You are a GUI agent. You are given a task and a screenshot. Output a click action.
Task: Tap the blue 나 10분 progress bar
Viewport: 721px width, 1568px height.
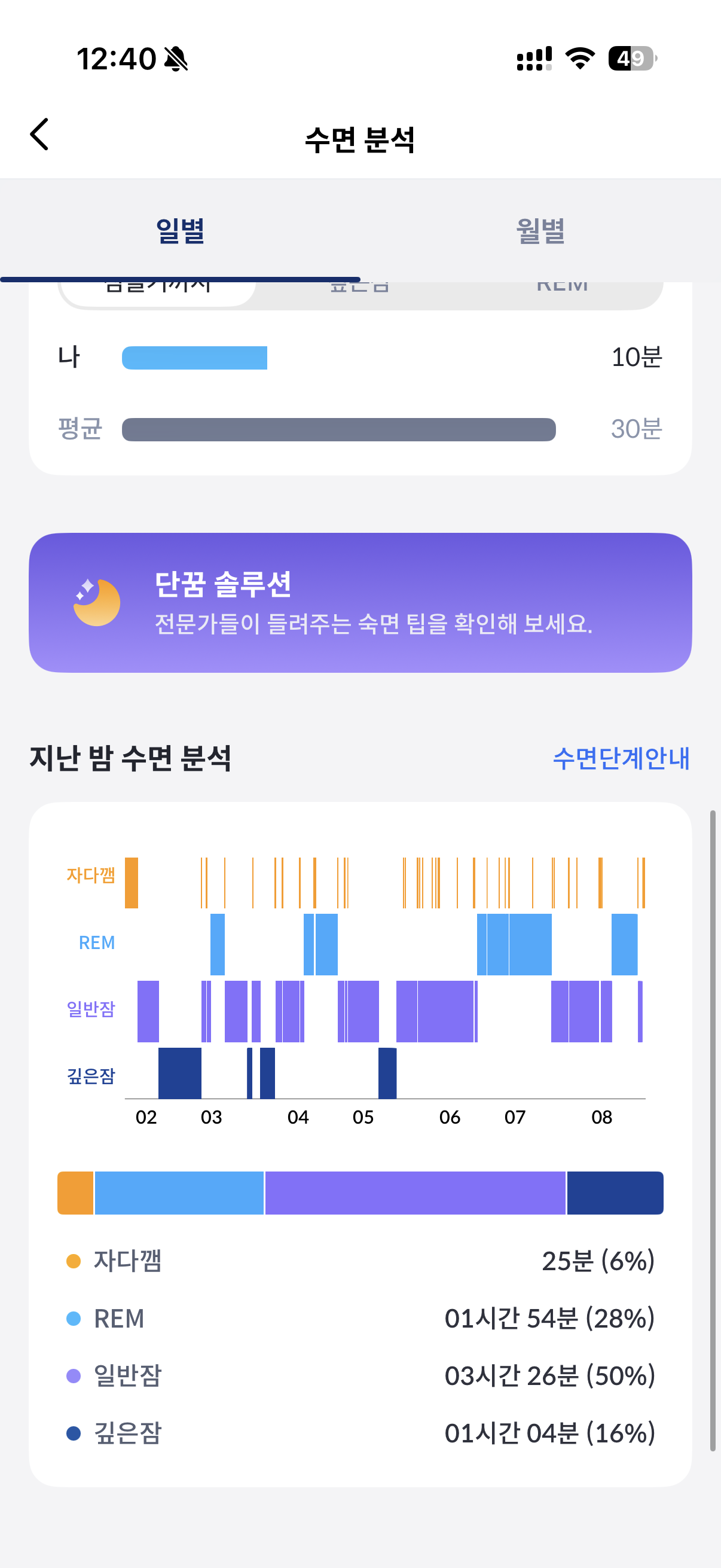[x=195, y=359]
